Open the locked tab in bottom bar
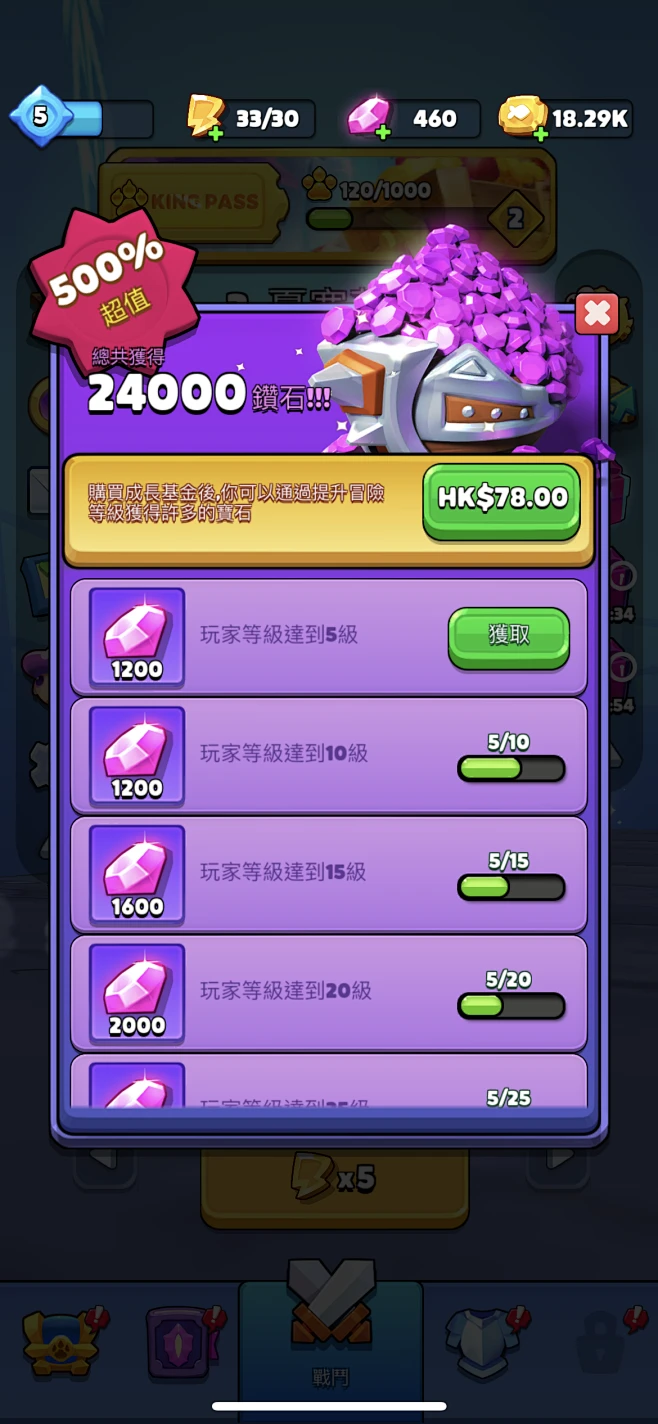658x1424 pixels. click(600, 1340)
